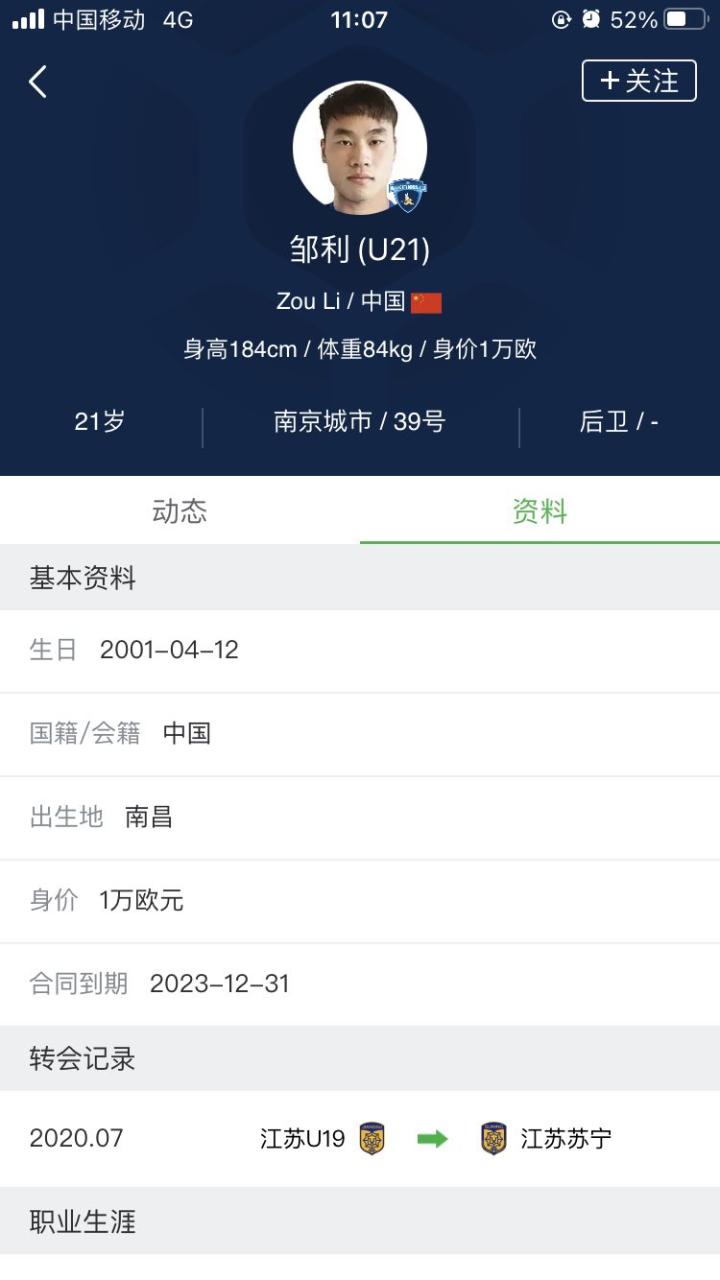
Task: Select the 资料 tab
Action: [540, 511]
